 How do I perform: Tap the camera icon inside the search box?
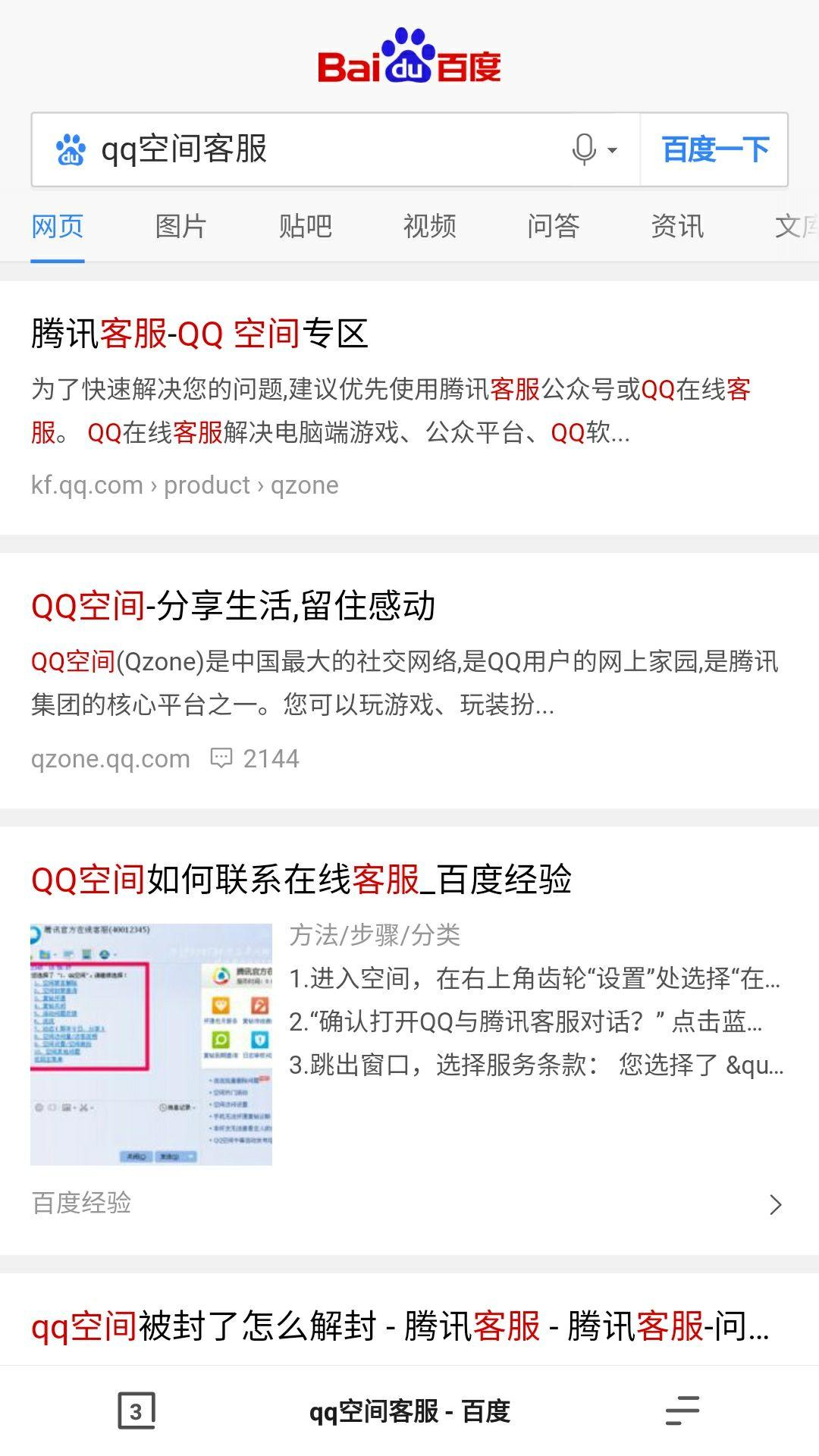[x=70, y=149]
